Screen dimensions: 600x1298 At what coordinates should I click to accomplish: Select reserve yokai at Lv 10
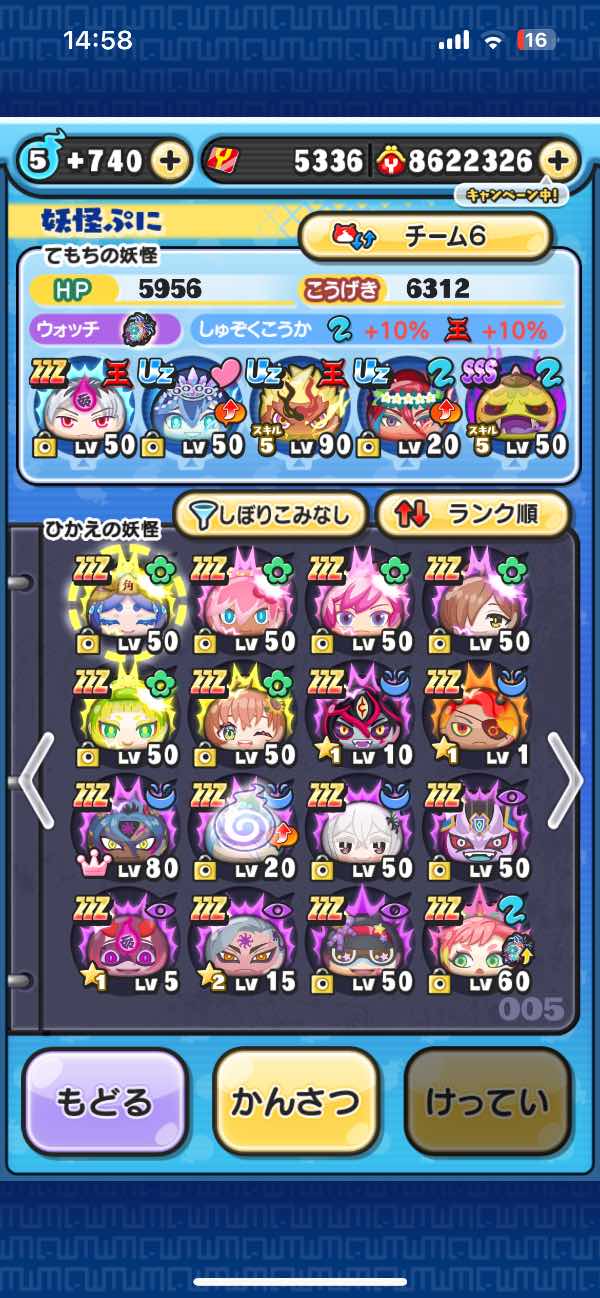(357, 714)
